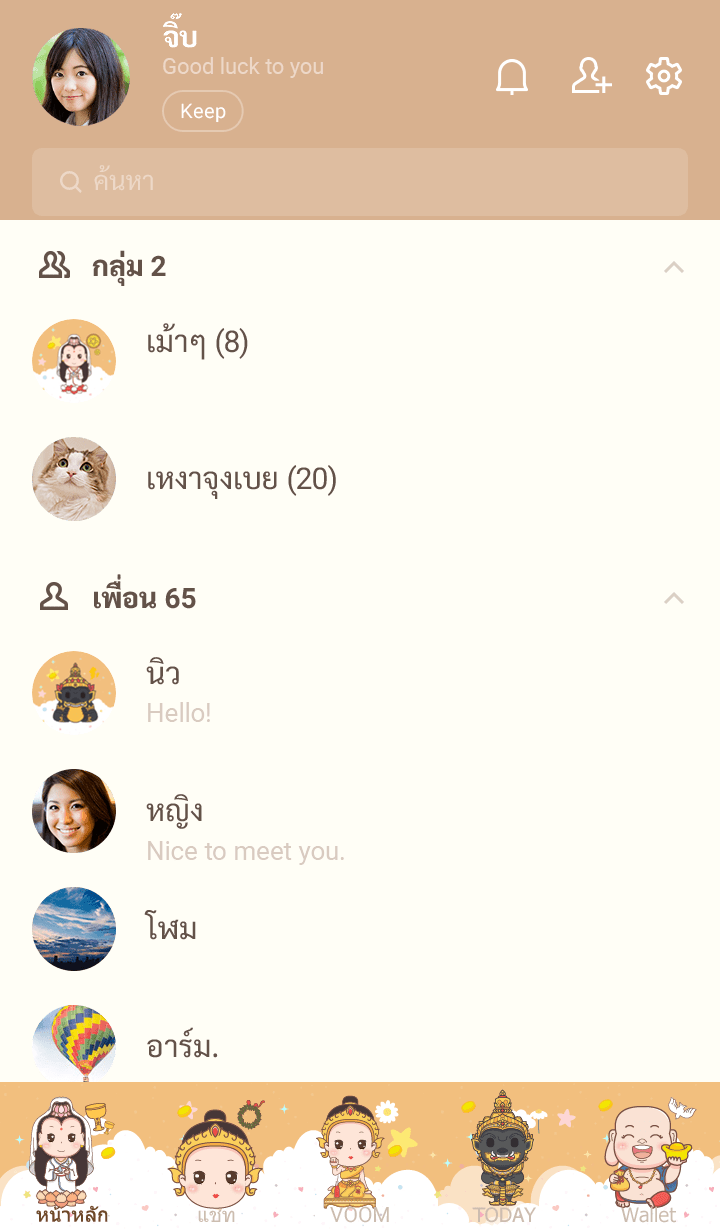The width and height of the screenshot is (720, 1232).
Task: View friend อาร์ม. in the list
Action: [x=182, y=1046]
